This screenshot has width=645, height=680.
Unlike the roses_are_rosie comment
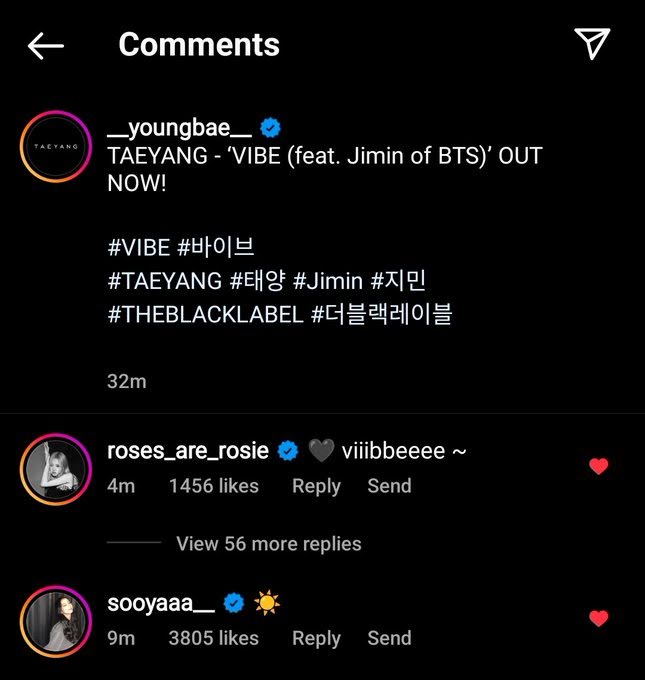point(598,466)
